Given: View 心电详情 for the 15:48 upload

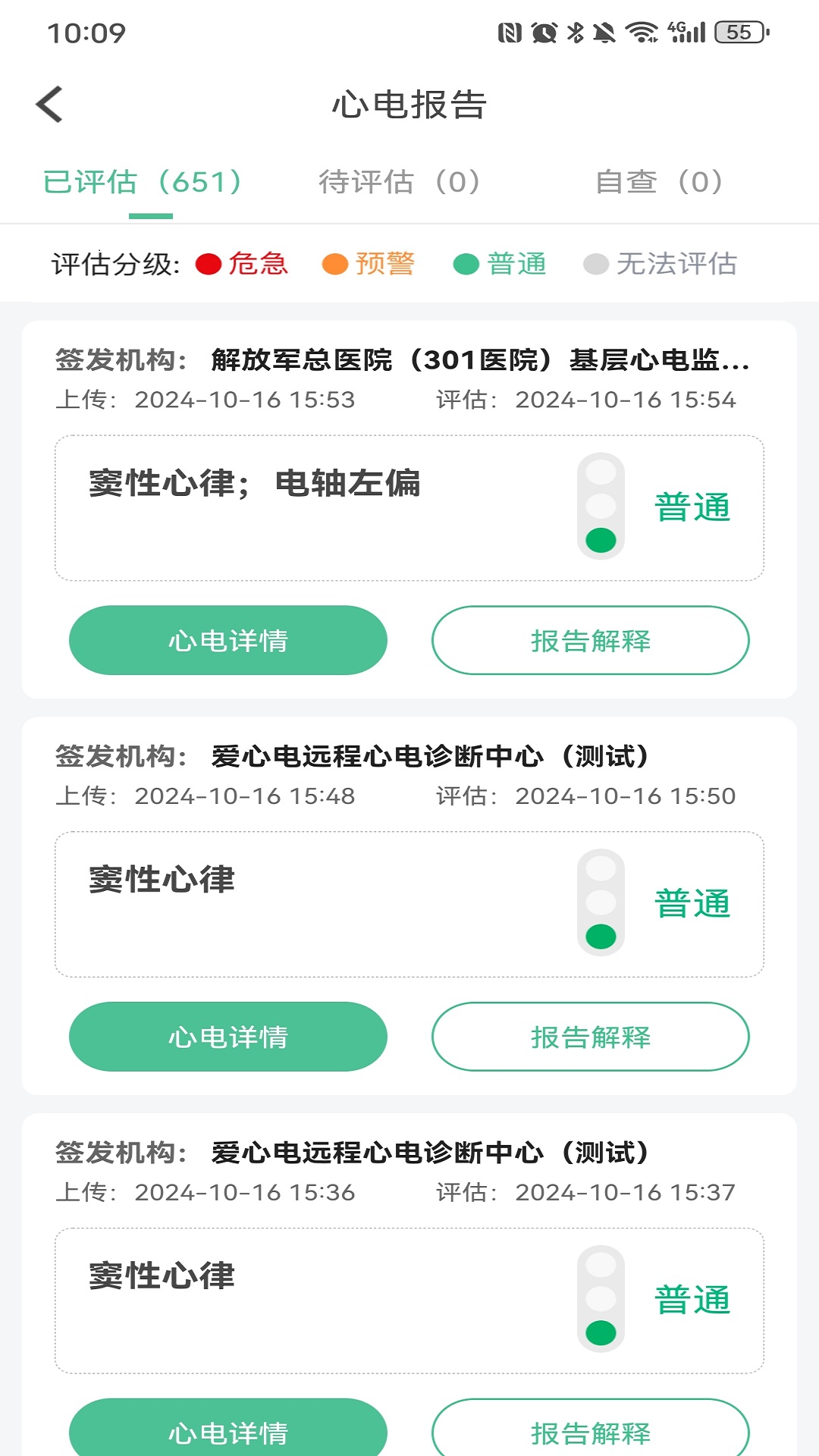Looking at the screenshot, I should [228, 1036].
